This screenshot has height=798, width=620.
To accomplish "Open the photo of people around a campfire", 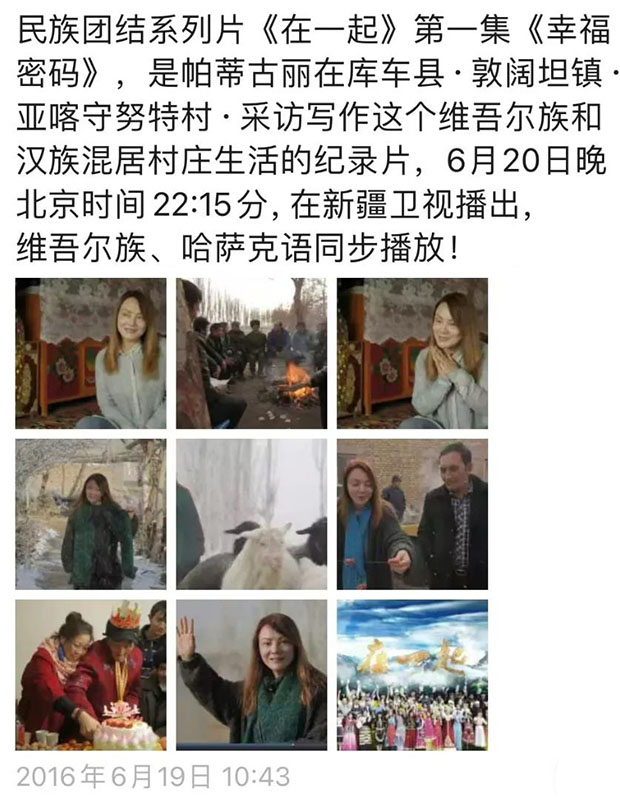I will (251, 353).
